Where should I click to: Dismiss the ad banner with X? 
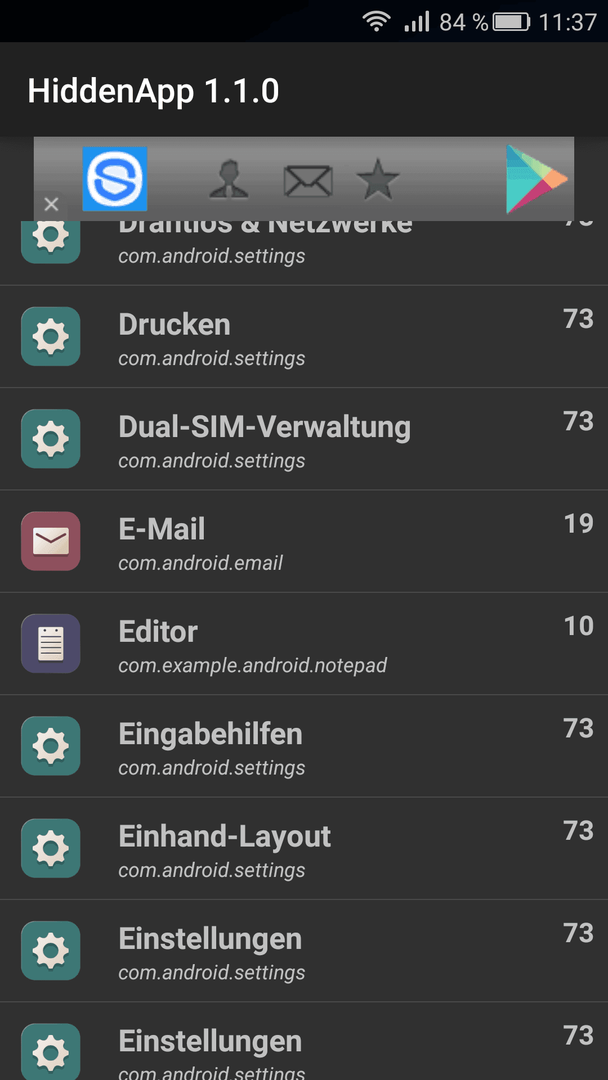coord(51,205)
